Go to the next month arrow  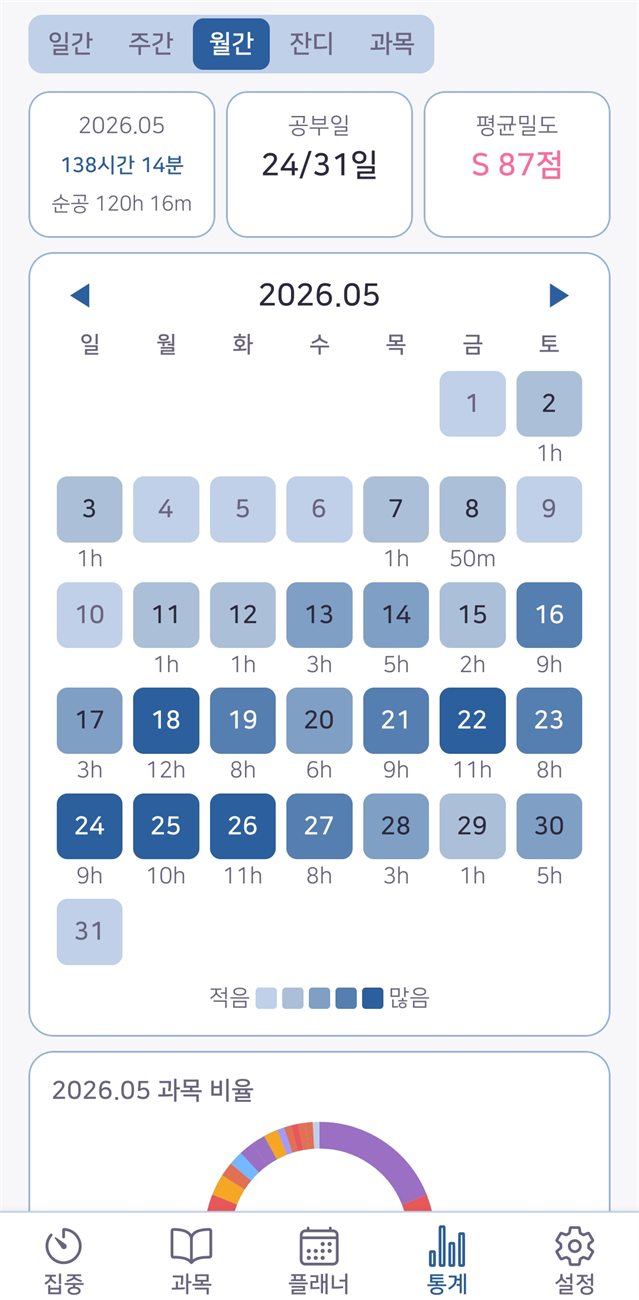pos(558,295)
